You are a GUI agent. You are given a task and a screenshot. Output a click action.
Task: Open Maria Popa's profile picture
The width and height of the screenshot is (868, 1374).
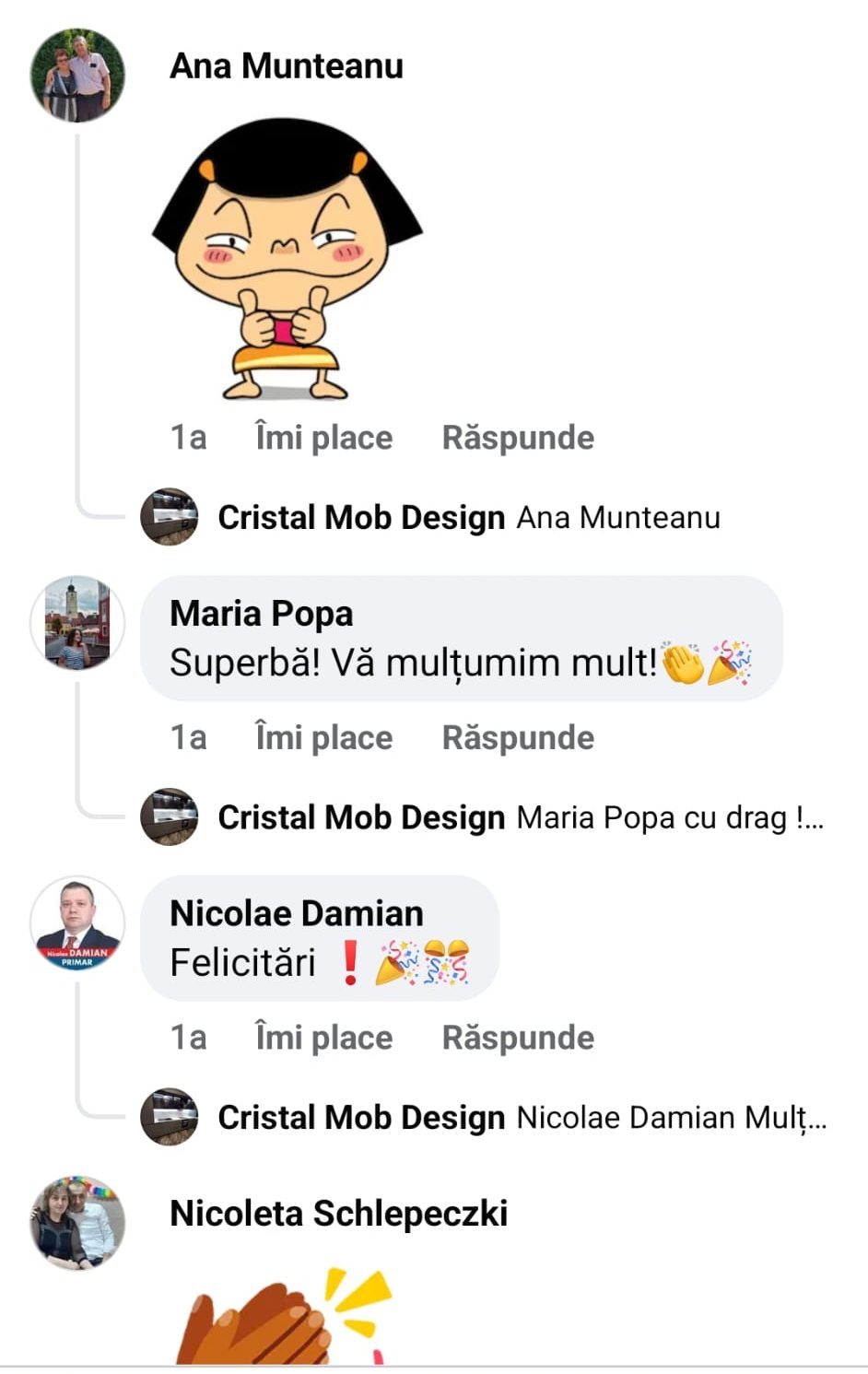(x=77, y=623)
